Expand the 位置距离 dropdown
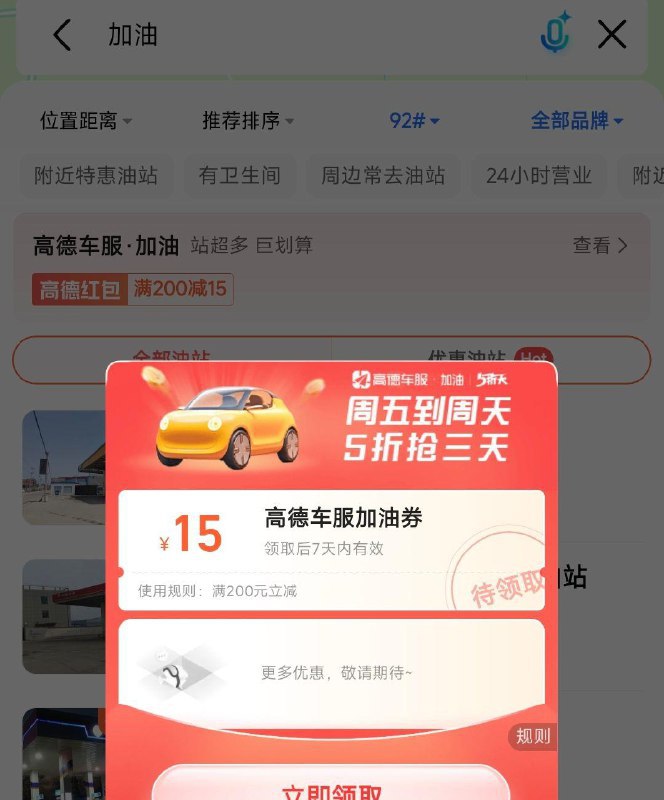Screen dimensions: 664x800 [86, 121]
